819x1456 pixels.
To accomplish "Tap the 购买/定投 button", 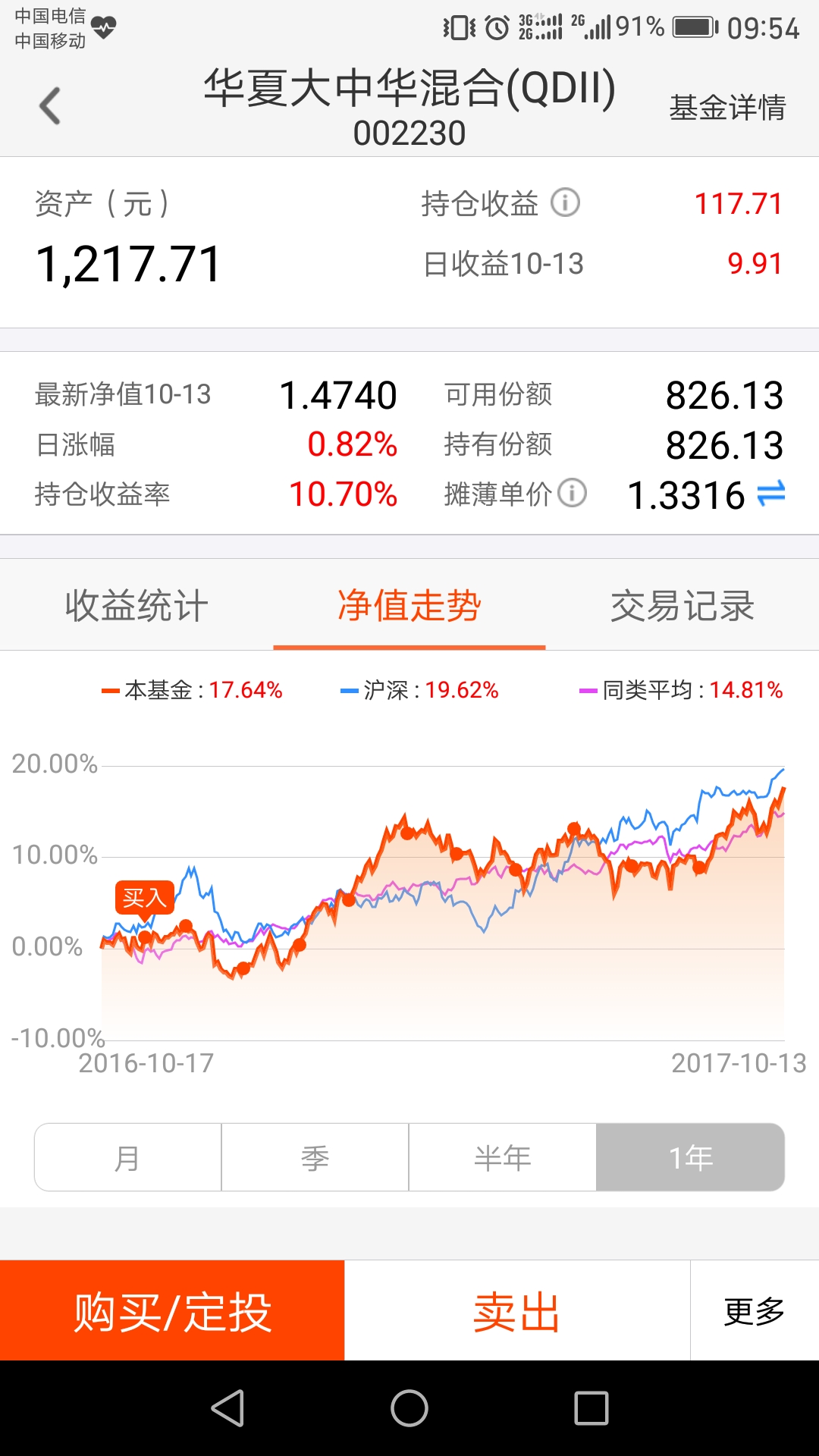I will coord(172,1310).
